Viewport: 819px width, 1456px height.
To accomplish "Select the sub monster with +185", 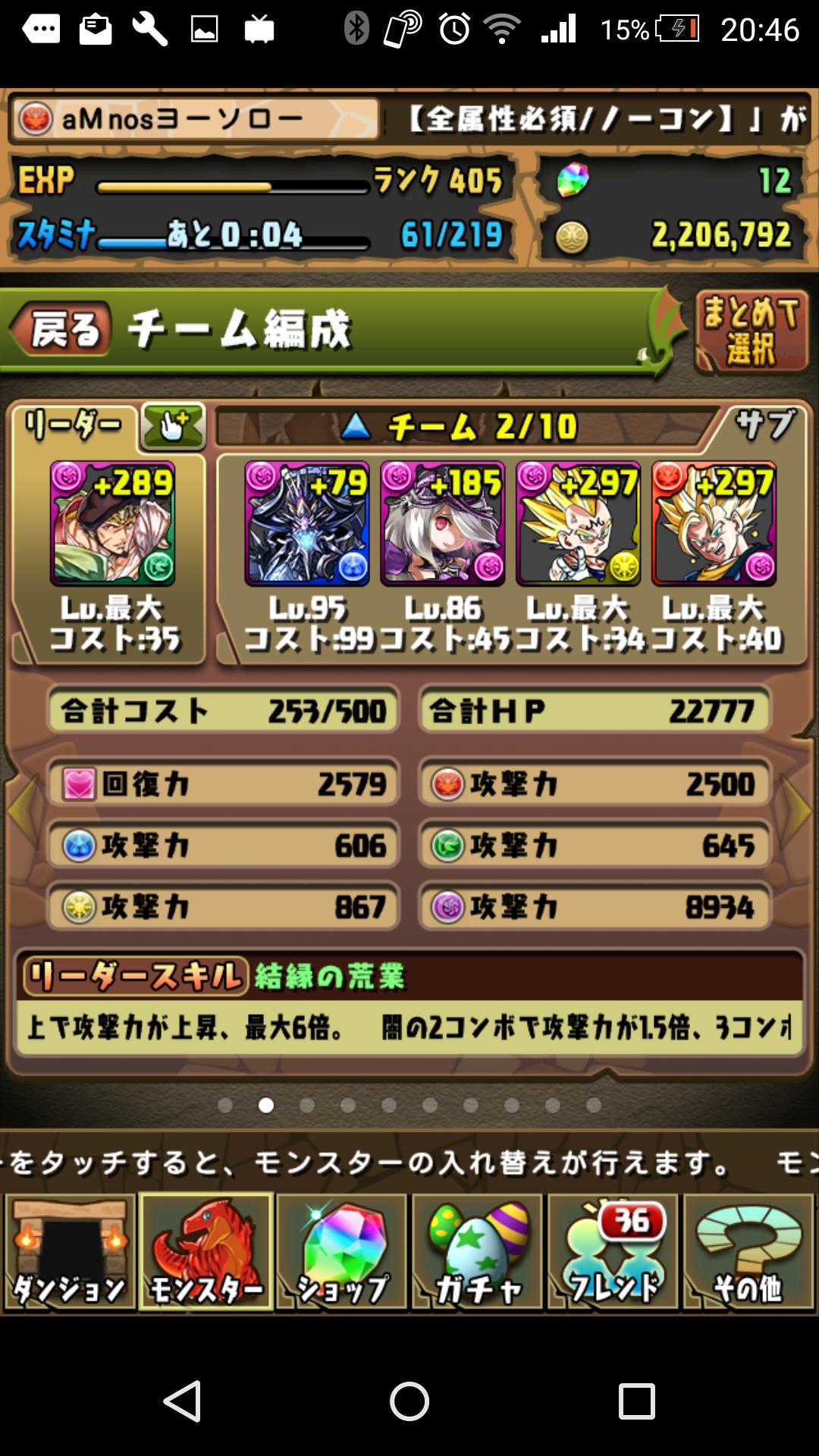I will 443,524.
